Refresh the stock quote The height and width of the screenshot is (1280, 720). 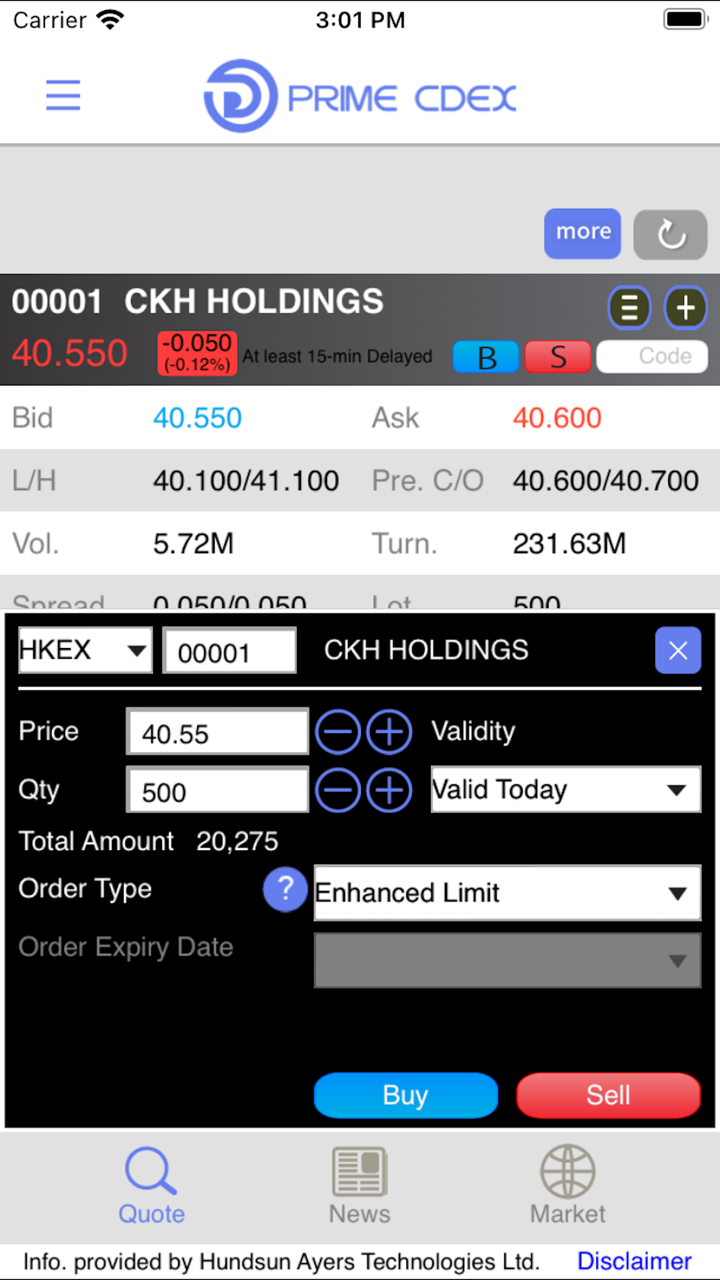click(x=670, y=235)
